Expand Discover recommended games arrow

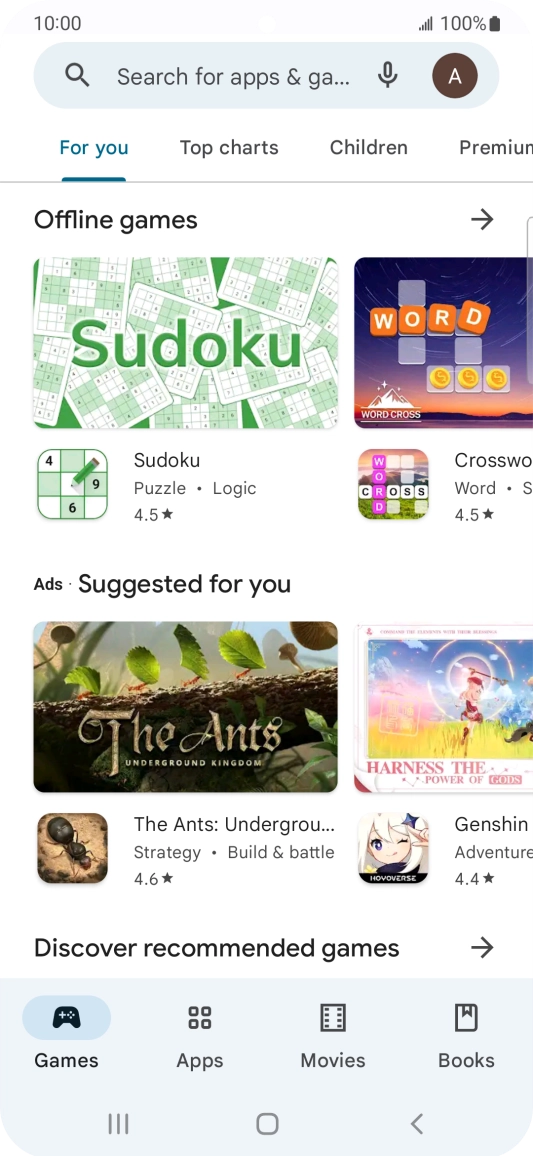click(482, 947)
